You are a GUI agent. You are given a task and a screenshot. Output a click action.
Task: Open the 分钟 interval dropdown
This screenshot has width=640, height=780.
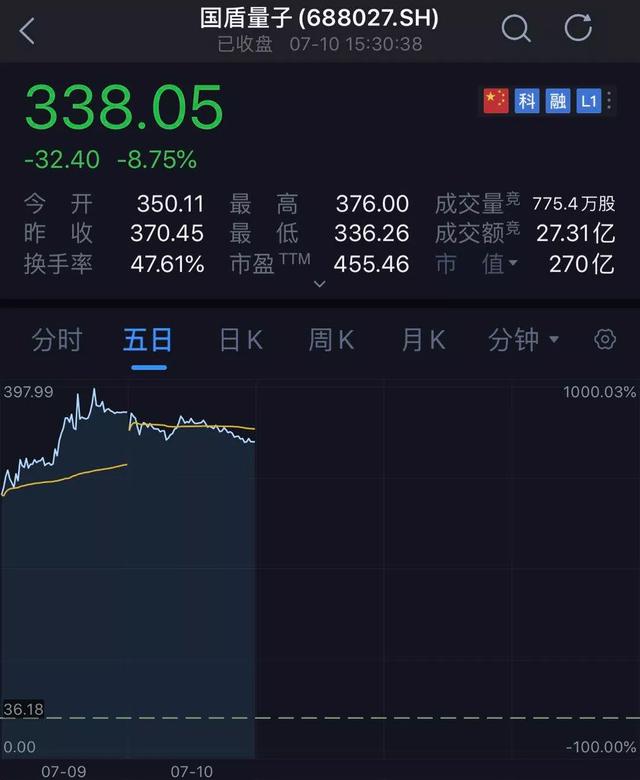coord(523,340)
